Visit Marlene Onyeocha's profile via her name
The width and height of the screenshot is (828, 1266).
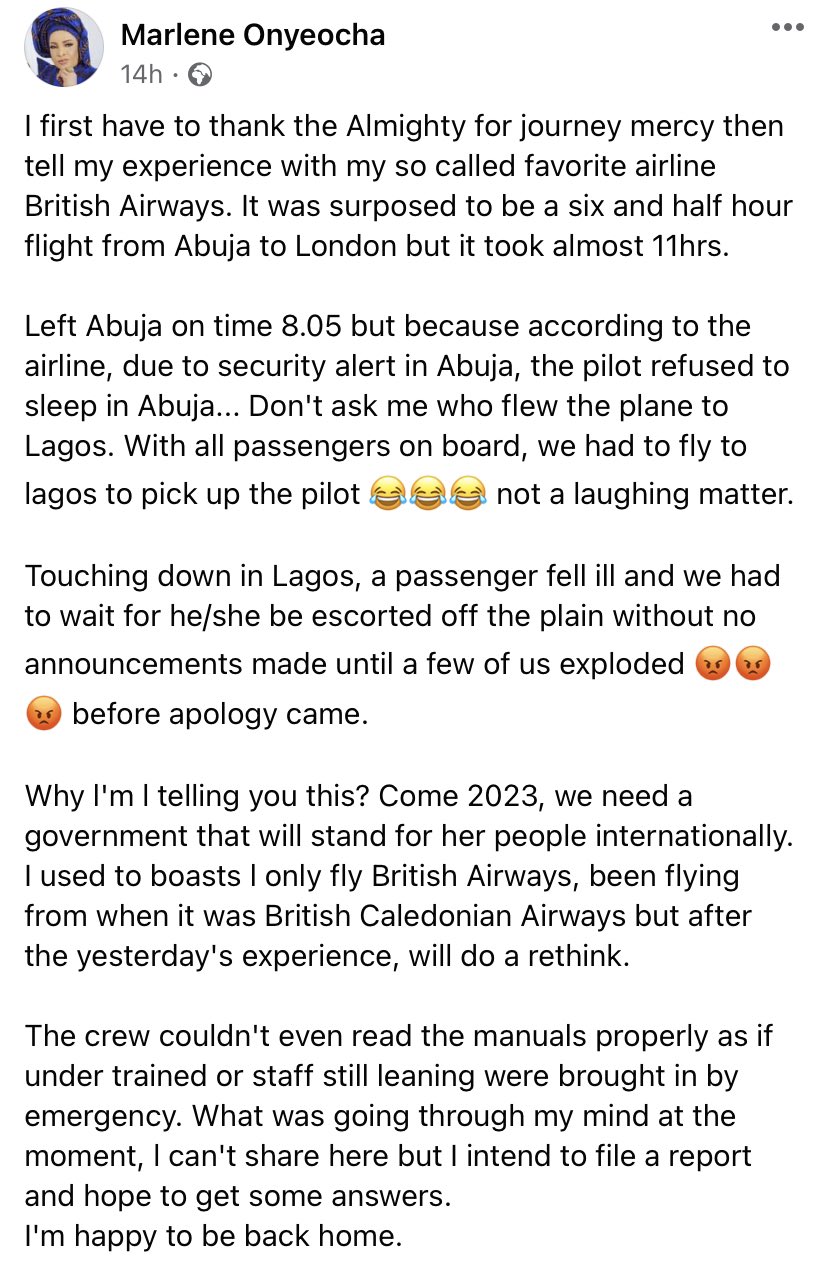tap(253, 36)
